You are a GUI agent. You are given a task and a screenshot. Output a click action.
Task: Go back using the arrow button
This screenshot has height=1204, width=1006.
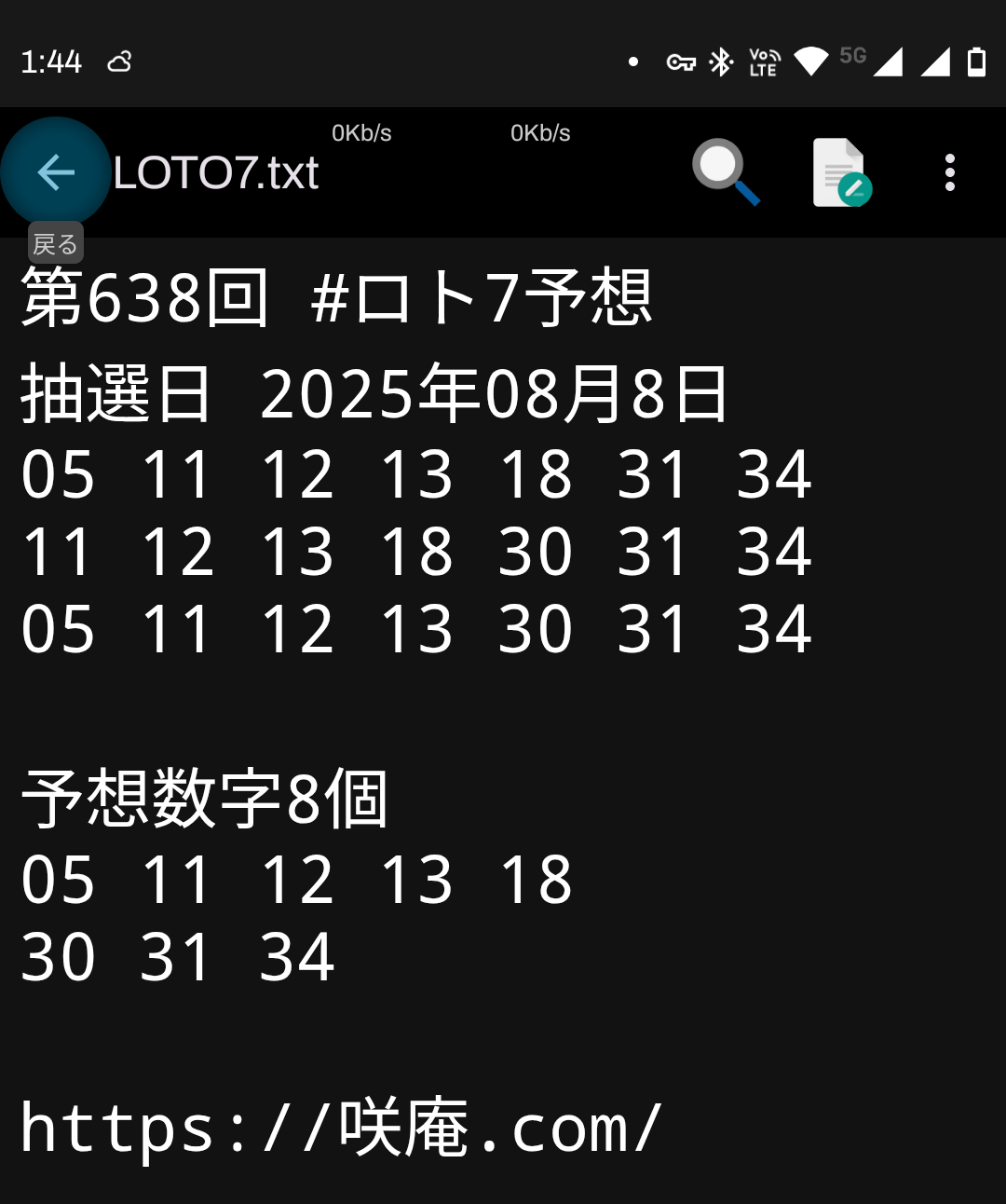coord(56,172)
